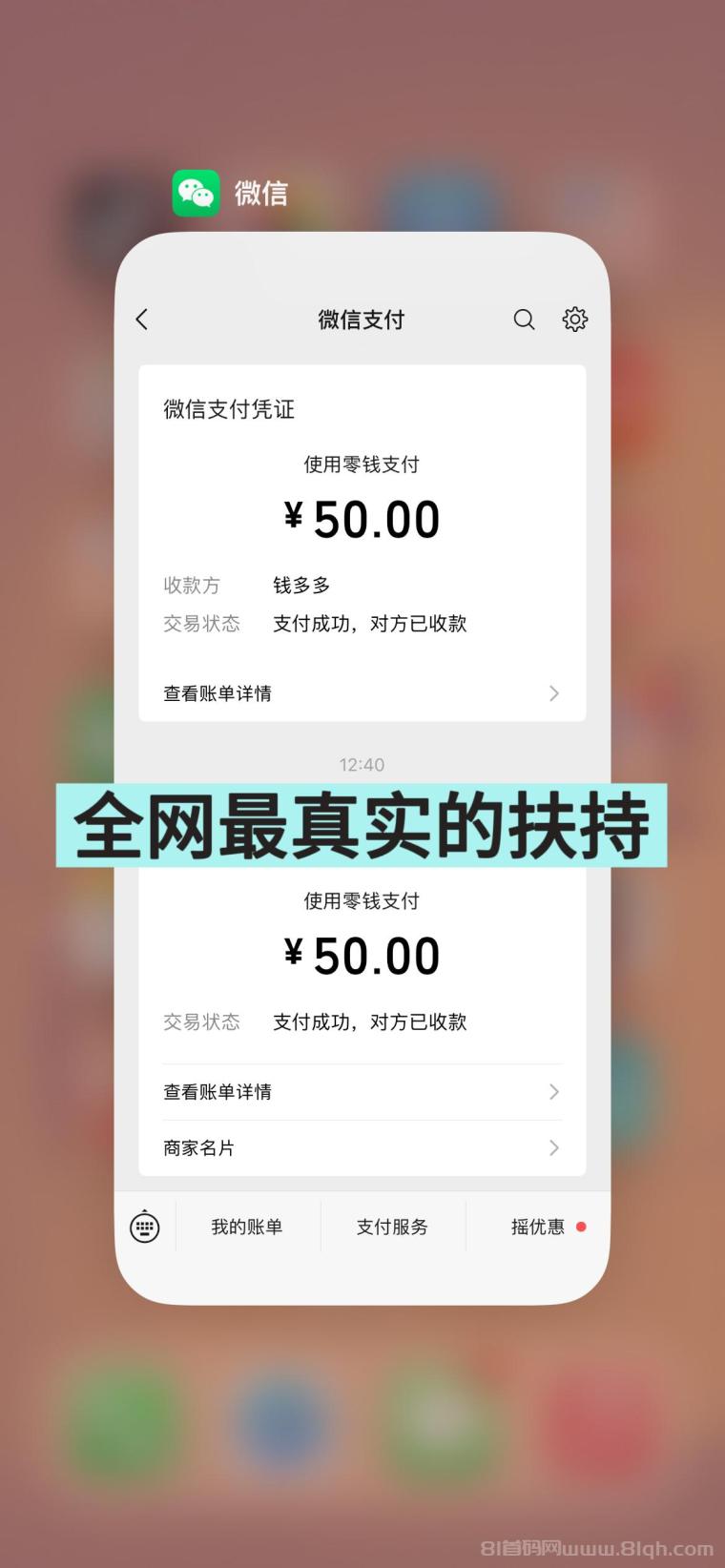The width and height of the screenshot is (725, 1568).
Task: Tap the magnifier to search payment records
Action: pos(524,320)
